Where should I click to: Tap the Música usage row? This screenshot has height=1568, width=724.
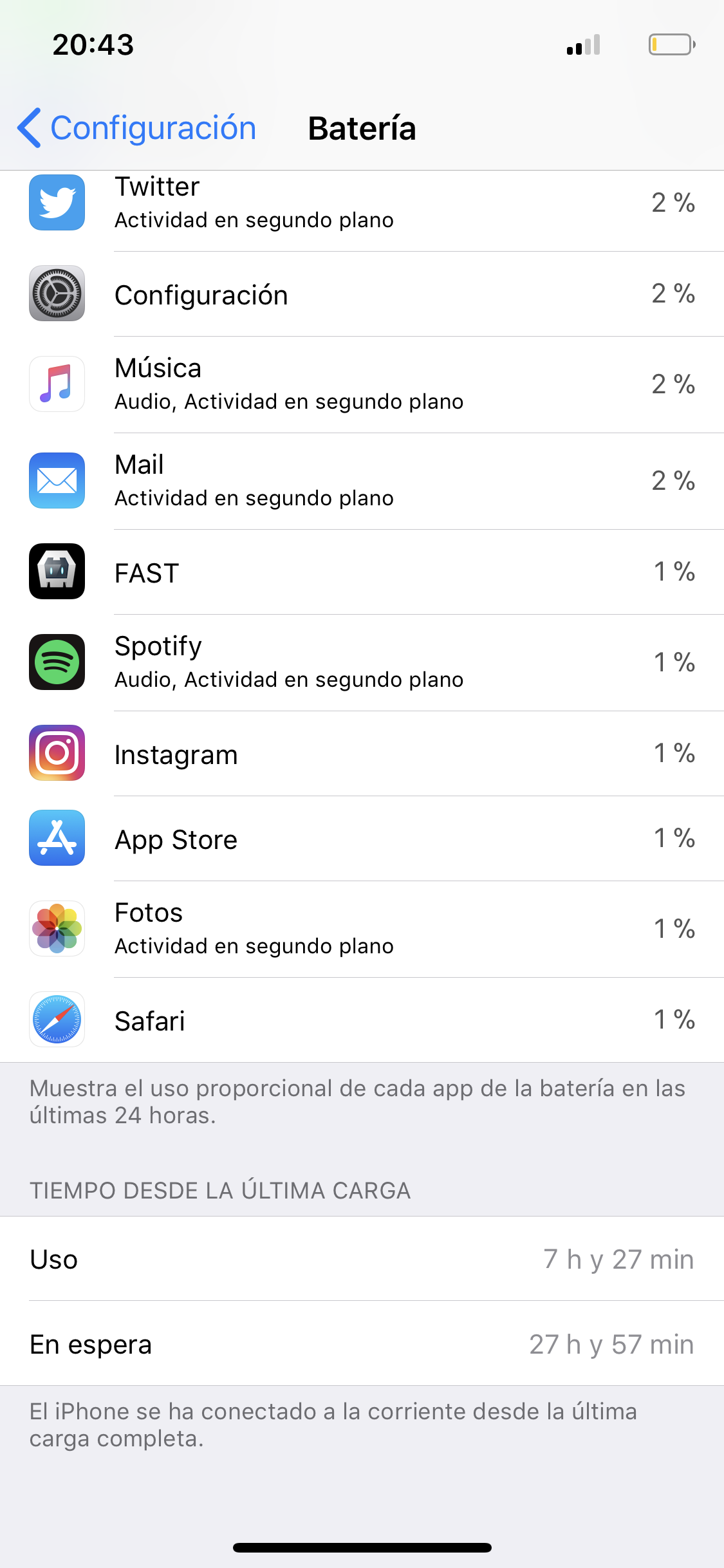pyautogui.click(x=362, y=384)
